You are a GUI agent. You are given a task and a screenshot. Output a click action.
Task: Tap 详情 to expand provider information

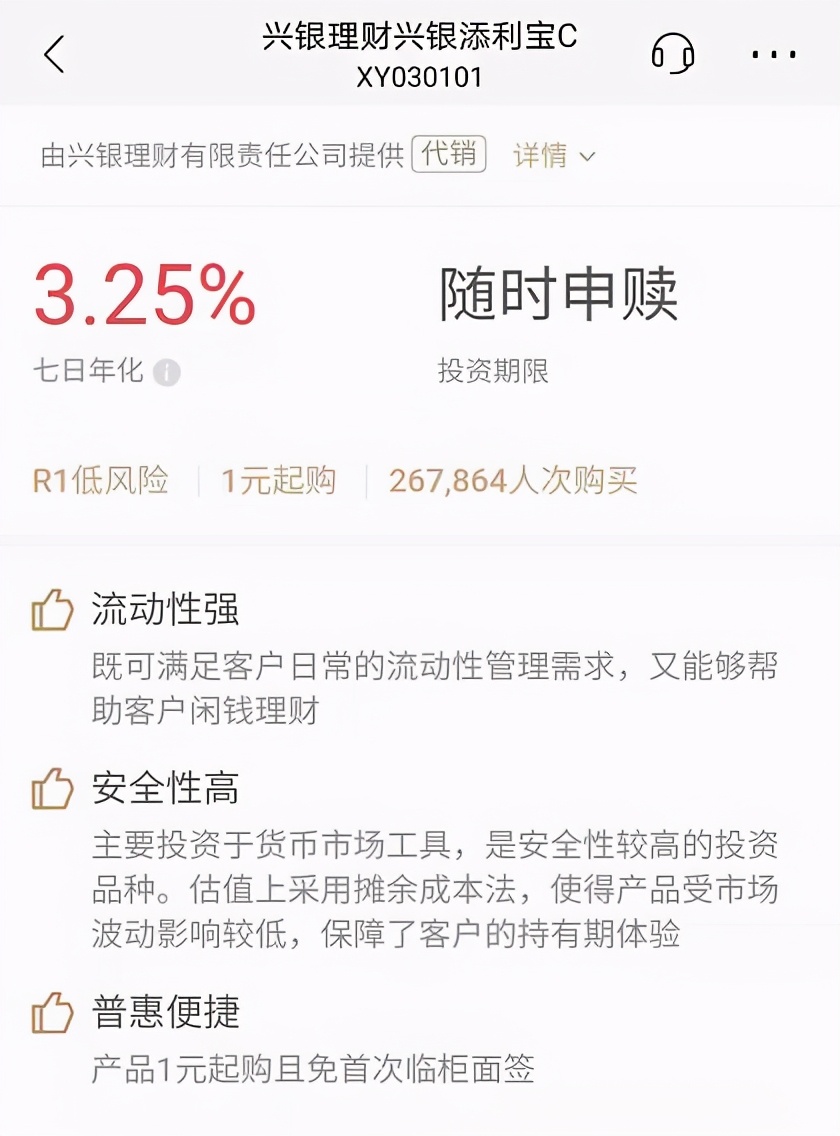pos(541,156)
